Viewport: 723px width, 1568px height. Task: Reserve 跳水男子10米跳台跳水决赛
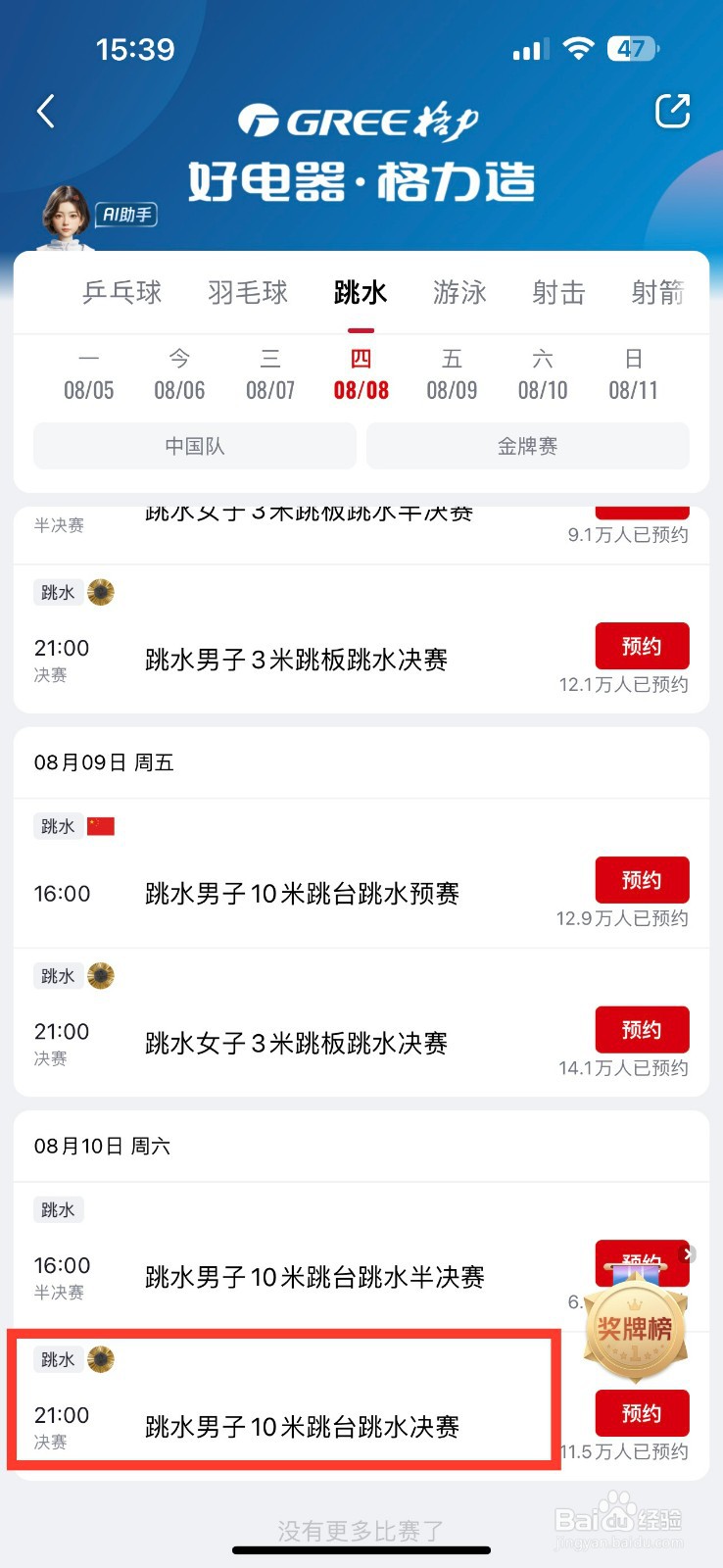(x=642, y=1413)
